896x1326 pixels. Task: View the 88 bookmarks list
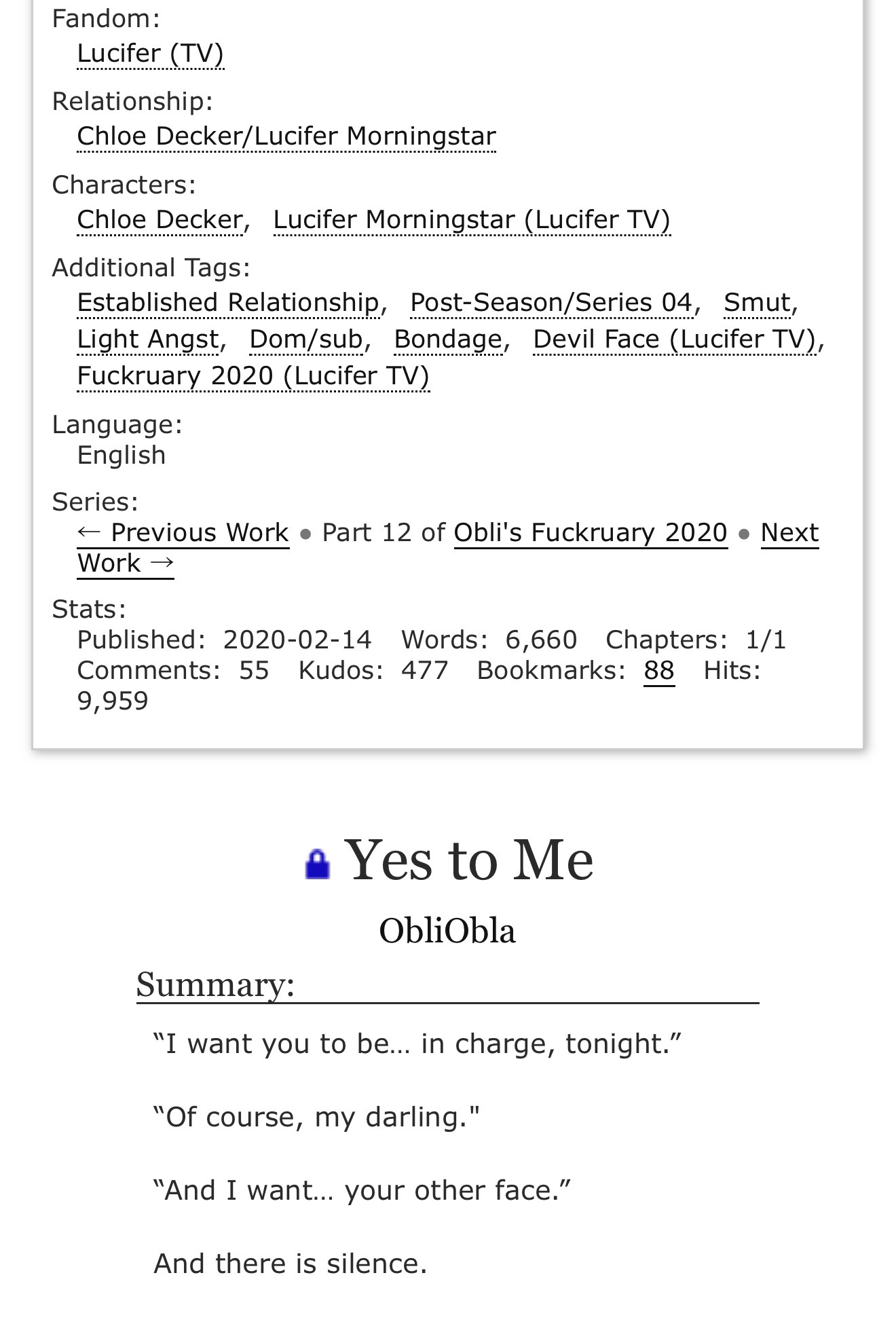pyautogui.click(x=658, y=670)
